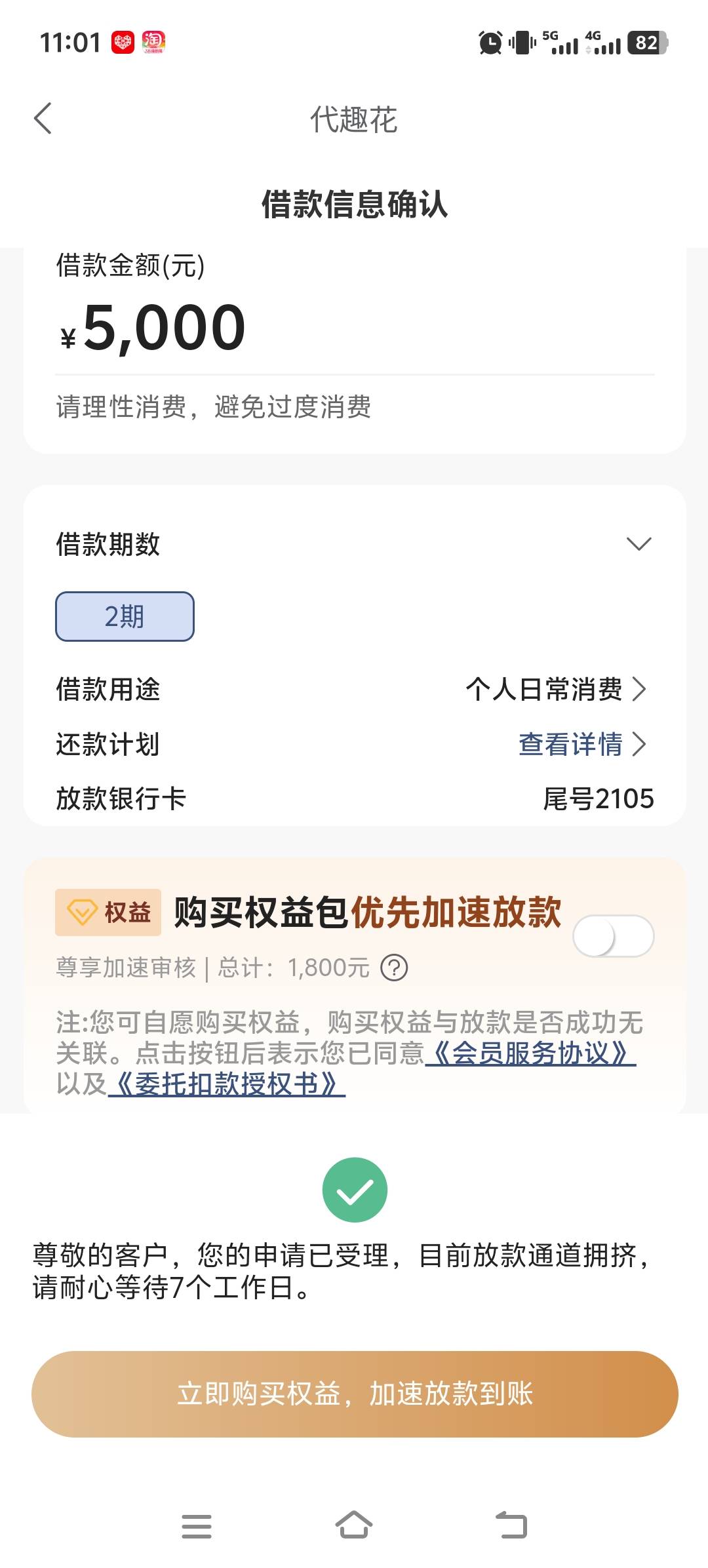This screenshot has height=1568, width=708.
Task: Select the 2期 loan term chip
Action: [x=125, y=616]
